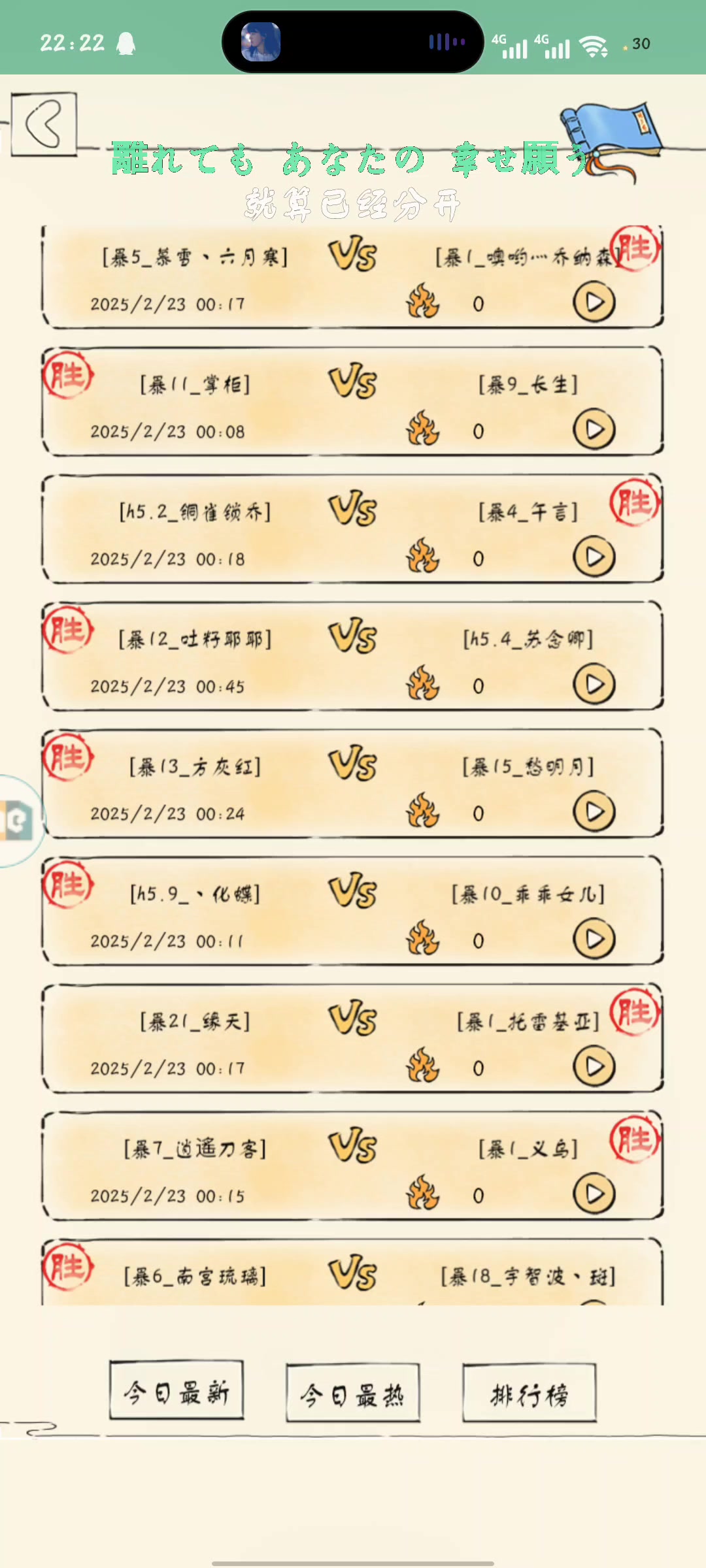Viewport: 706px width, 1568px height.
Task: Play replay of h5.2_铜雀锁乔 vs 暴4_午言
Action: (594, 557)
